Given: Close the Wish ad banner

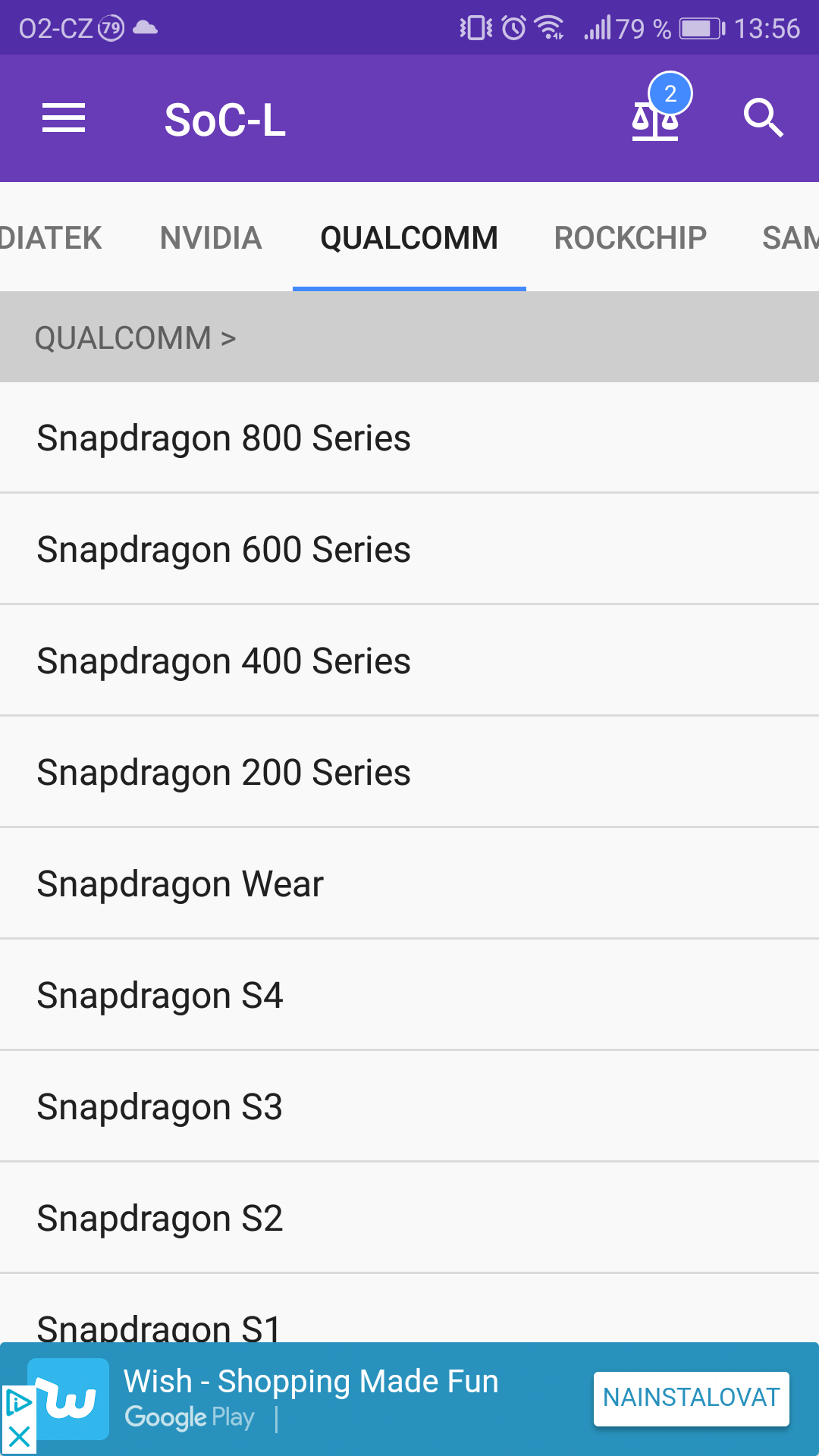Looking at the screenshot, I should 19,1436.
